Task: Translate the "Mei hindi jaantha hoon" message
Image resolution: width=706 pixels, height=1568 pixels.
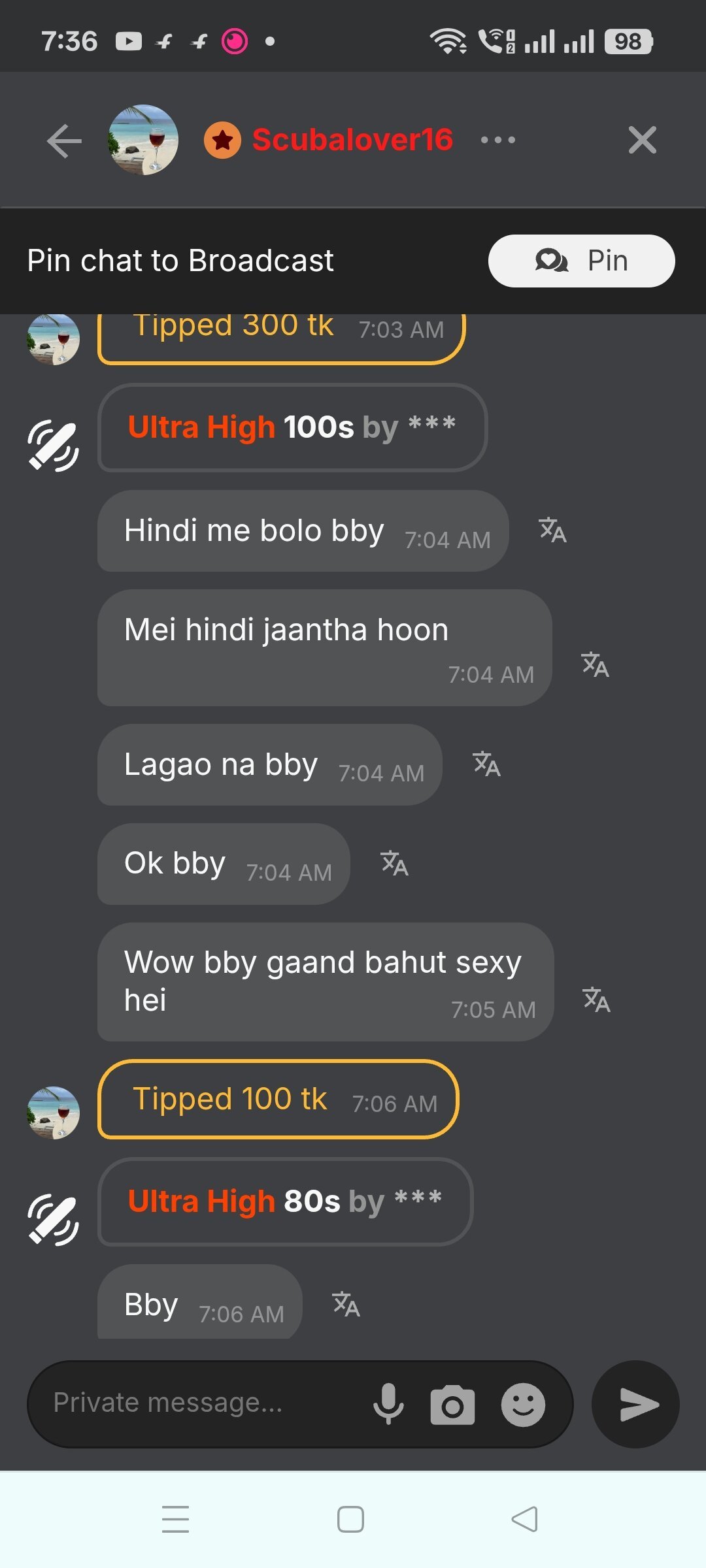Action: (596, 665)
